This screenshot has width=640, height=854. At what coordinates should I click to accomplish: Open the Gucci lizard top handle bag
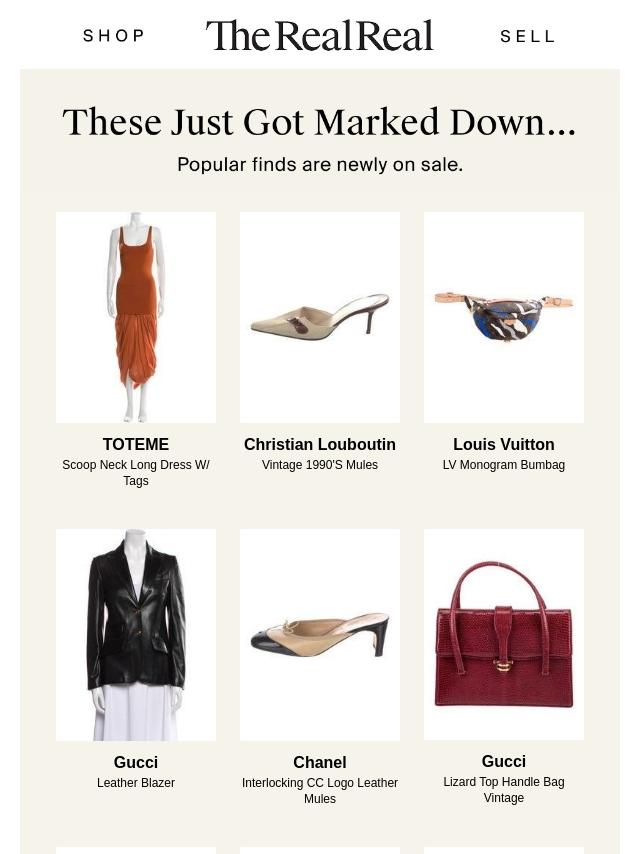(504, 634)
